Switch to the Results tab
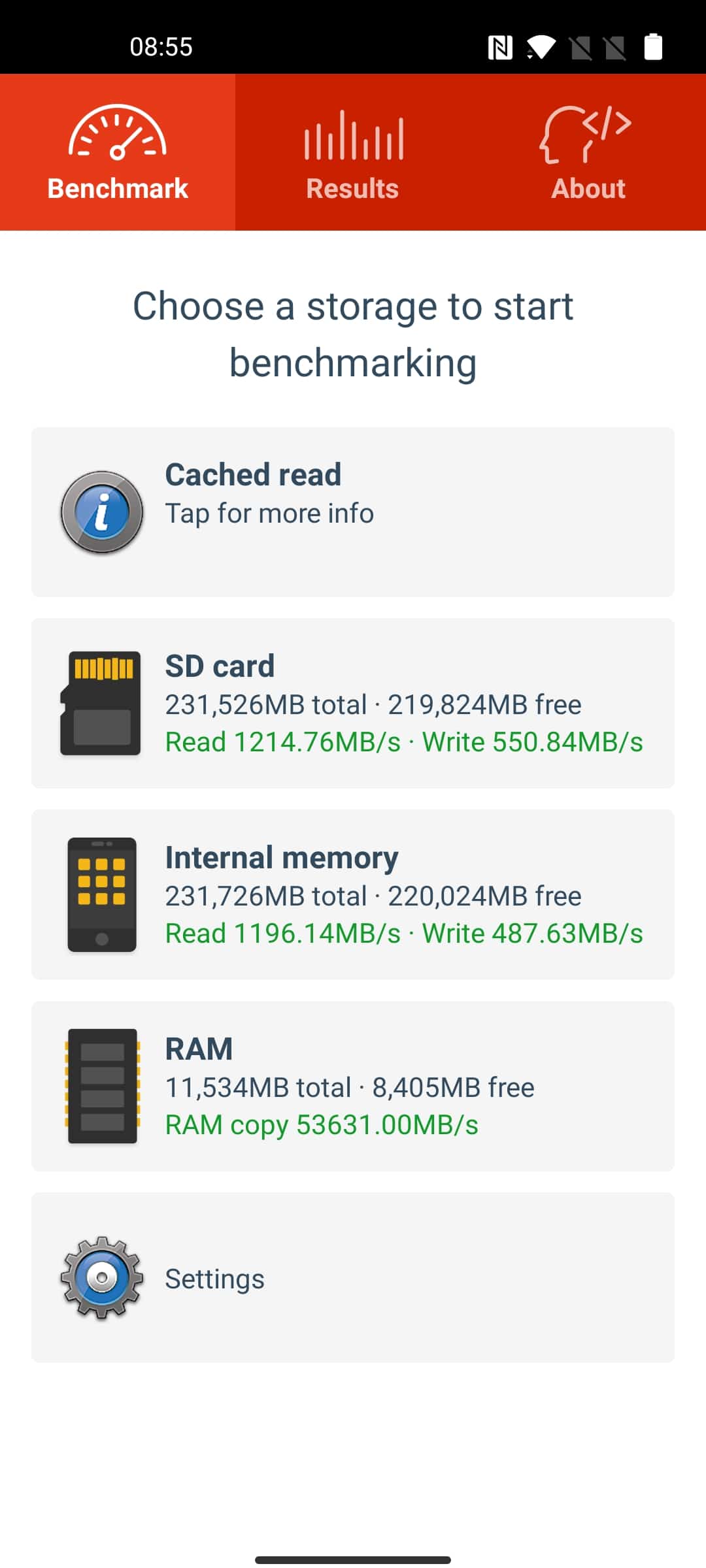Screen dimensions: 706x1568 (353, 152)
